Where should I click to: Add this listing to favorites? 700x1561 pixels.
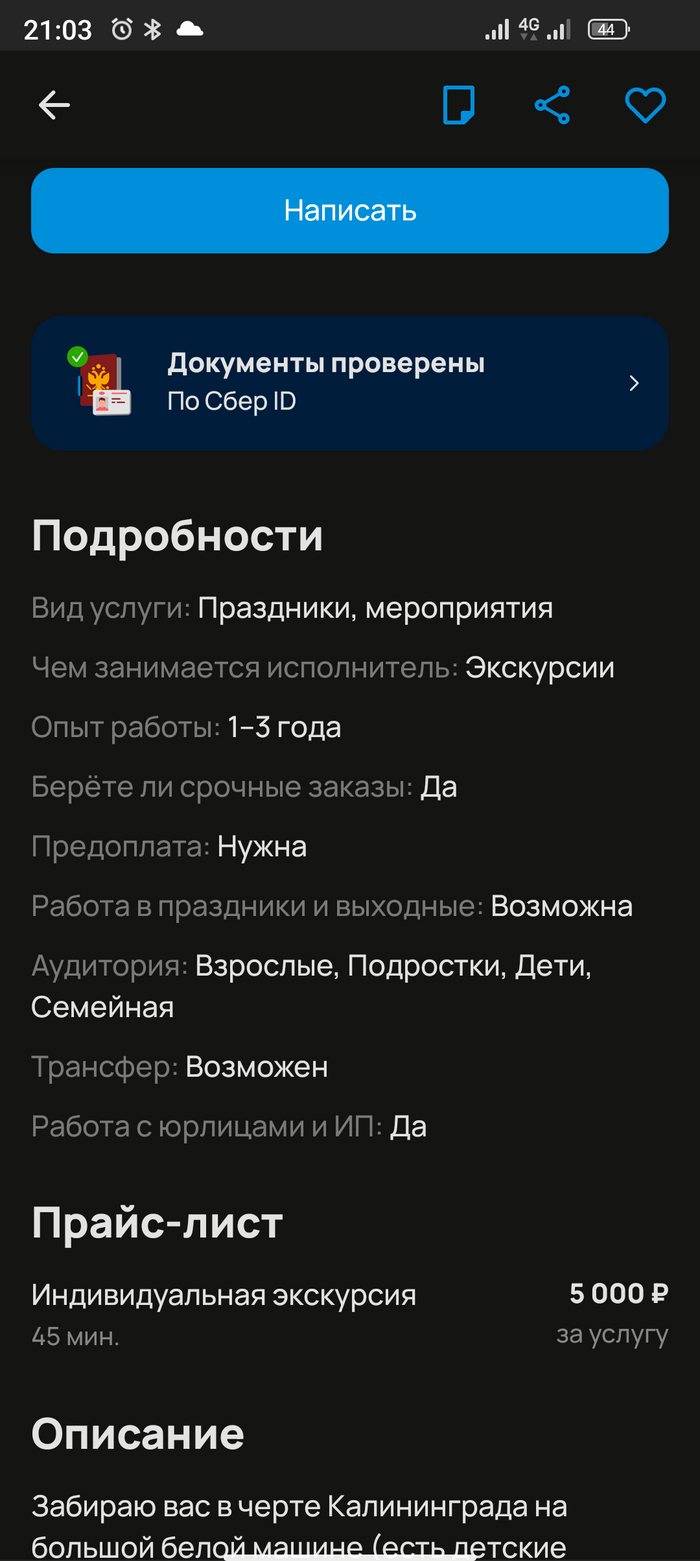coord(645,105)
